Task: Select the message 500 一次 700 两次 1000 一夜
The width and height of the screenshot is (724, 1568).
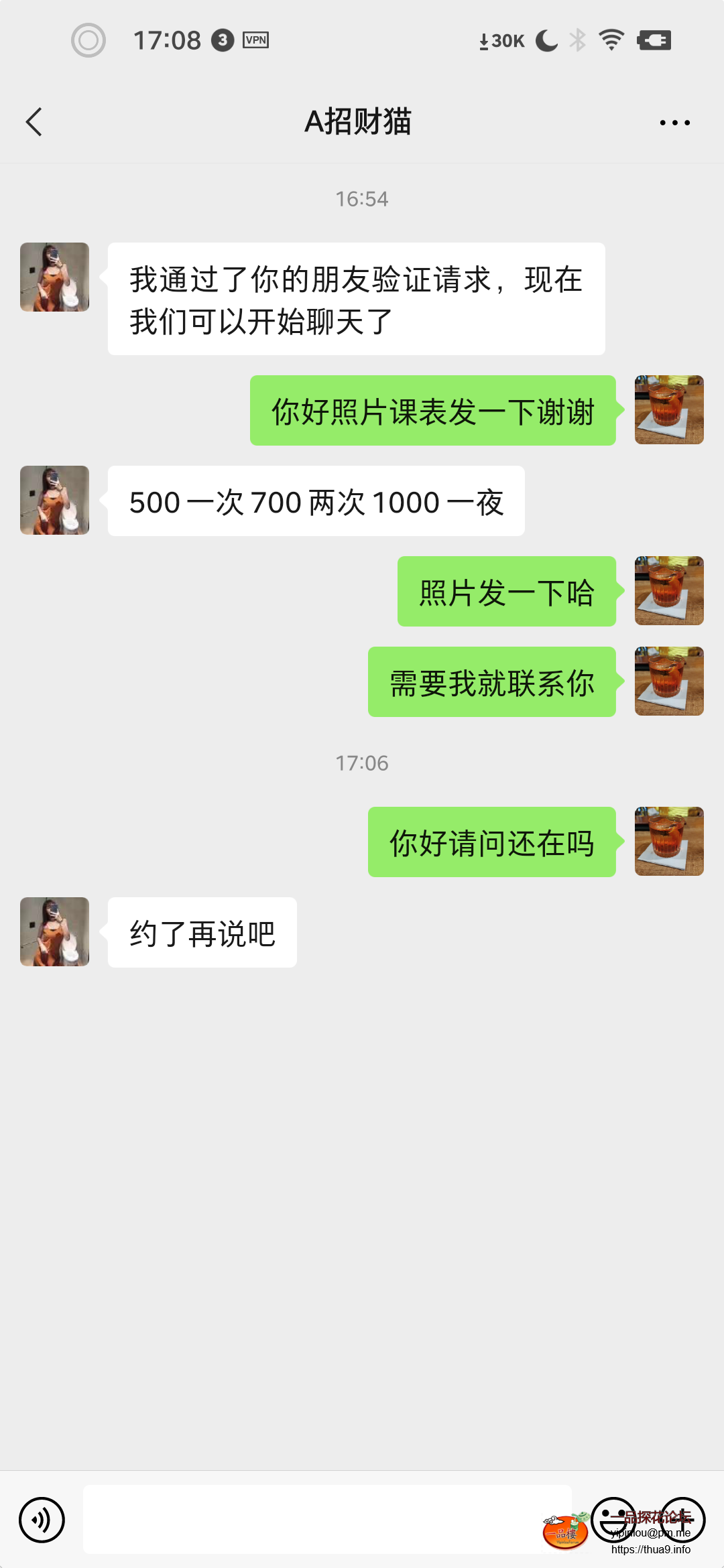Action: coord(314,502)
